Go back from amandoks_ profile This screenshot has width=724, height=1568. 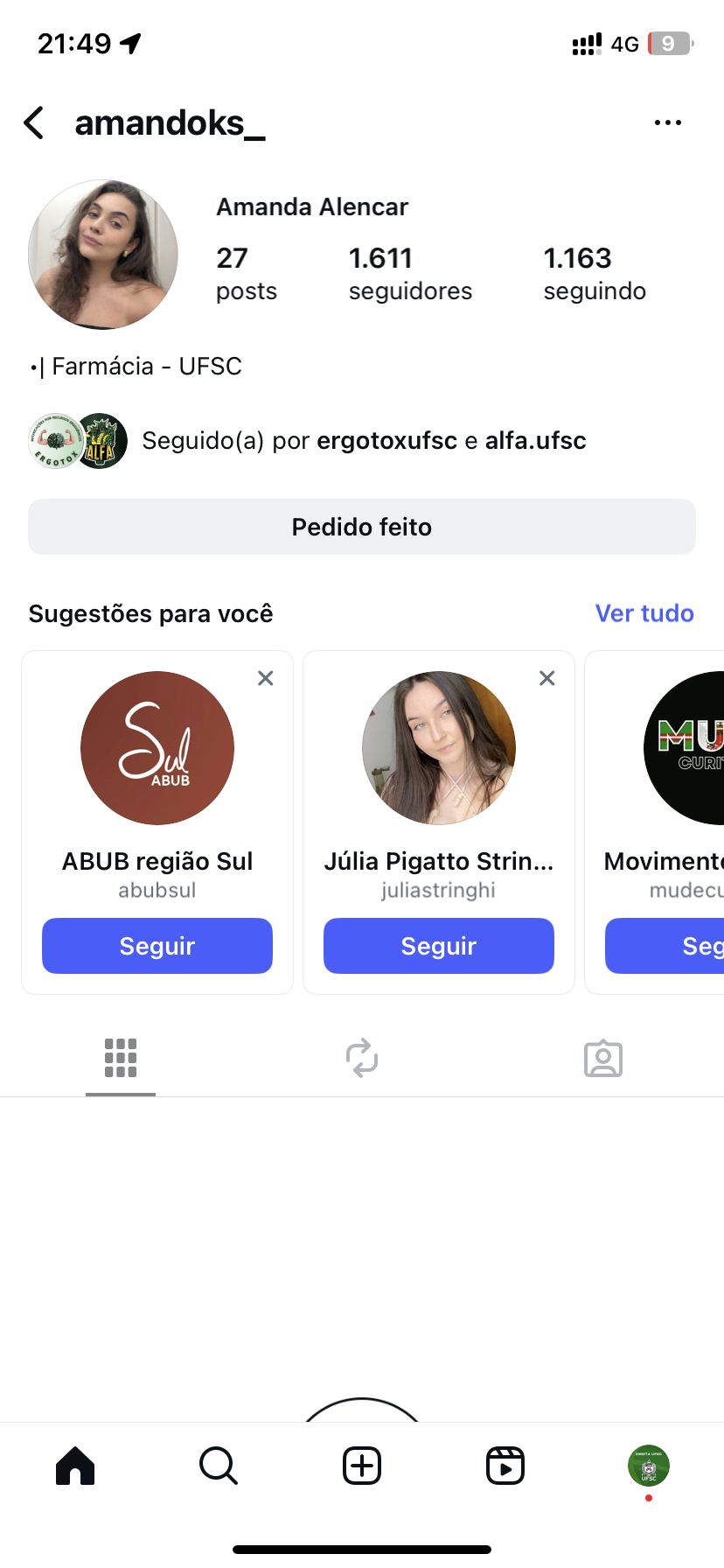34,123
